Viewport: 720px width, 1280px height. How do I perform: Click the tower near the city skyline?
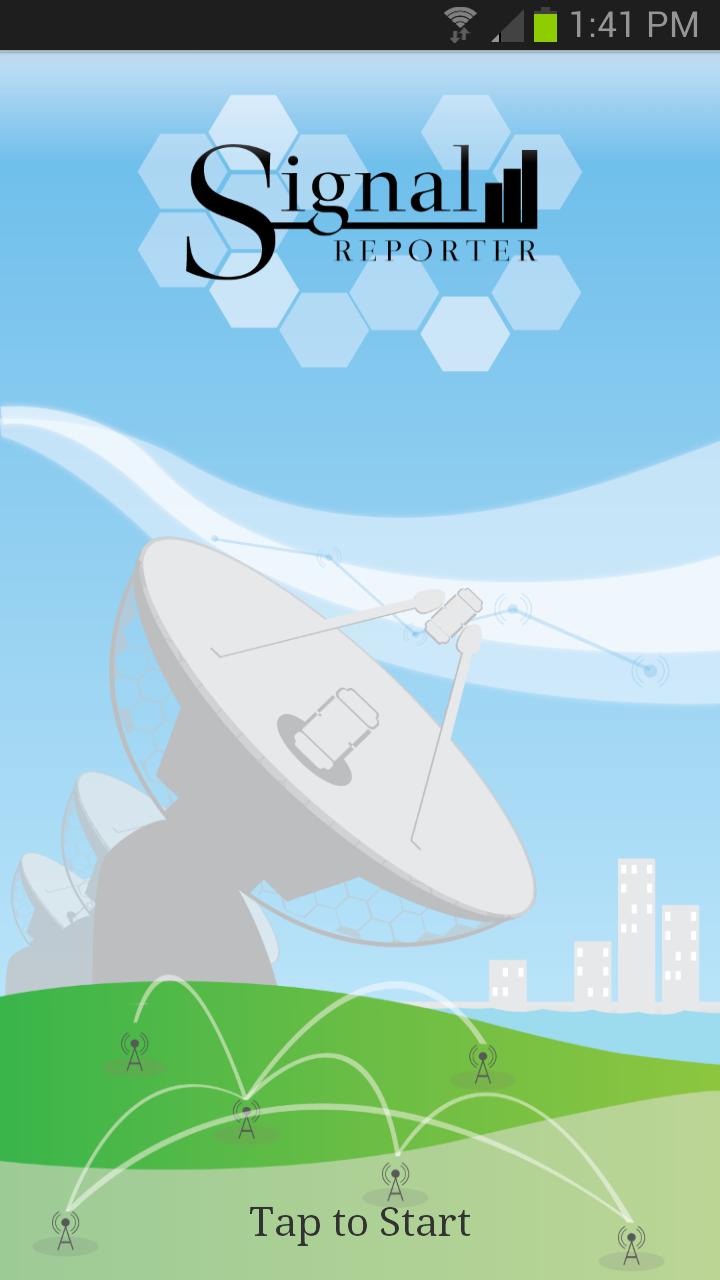coord(480,1065)
